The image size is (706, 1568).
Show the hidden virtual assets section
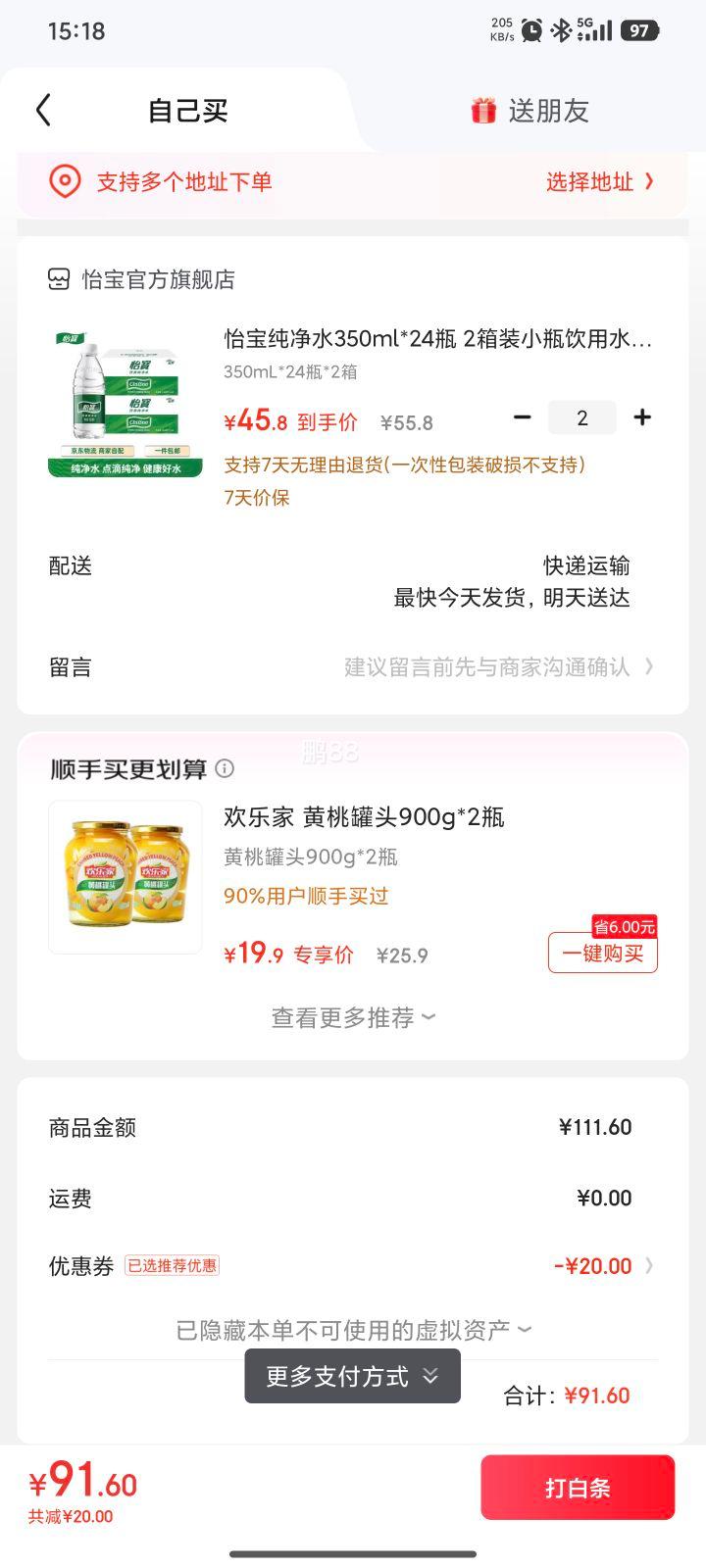(352, 1328)
